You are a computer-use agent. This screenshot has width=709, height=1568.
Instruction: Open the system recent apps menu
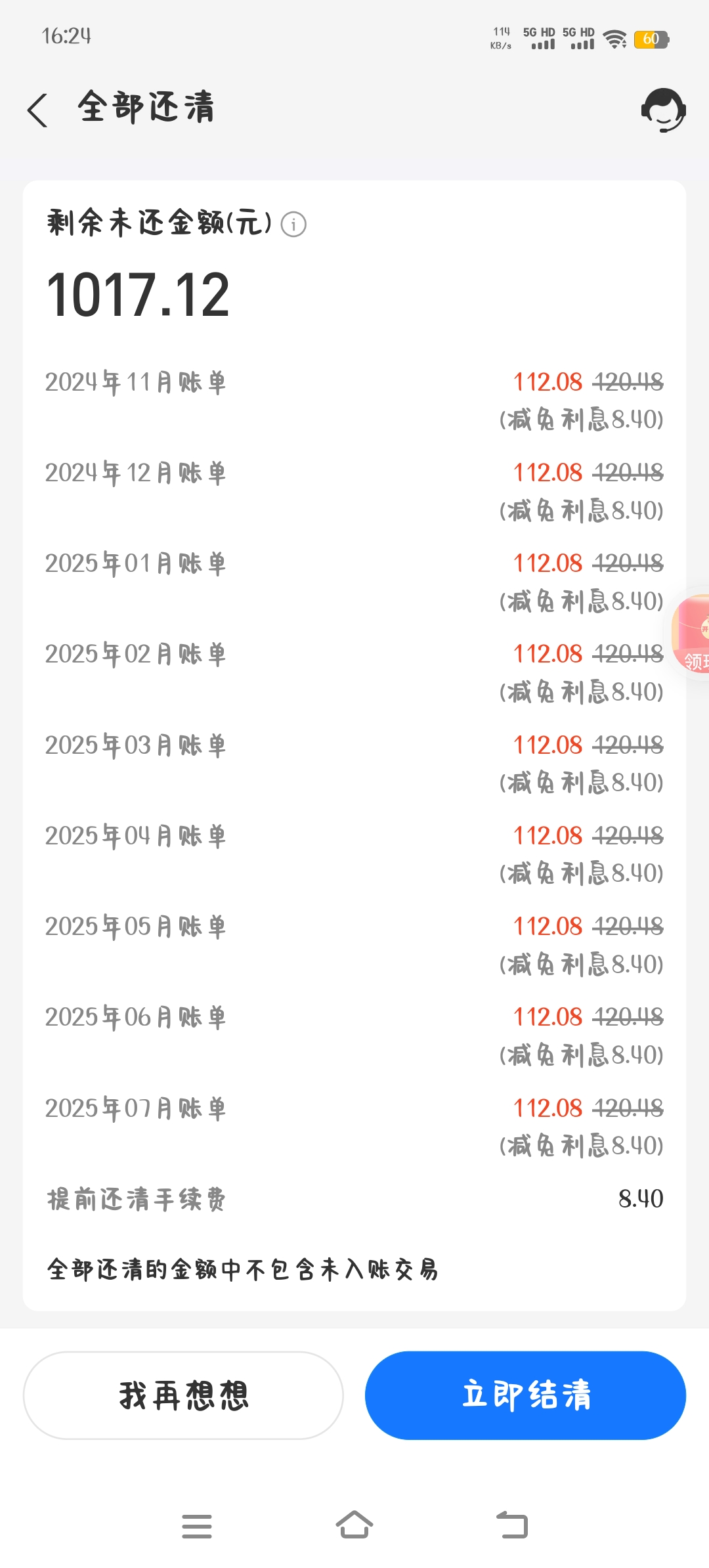coord(197,1526)
